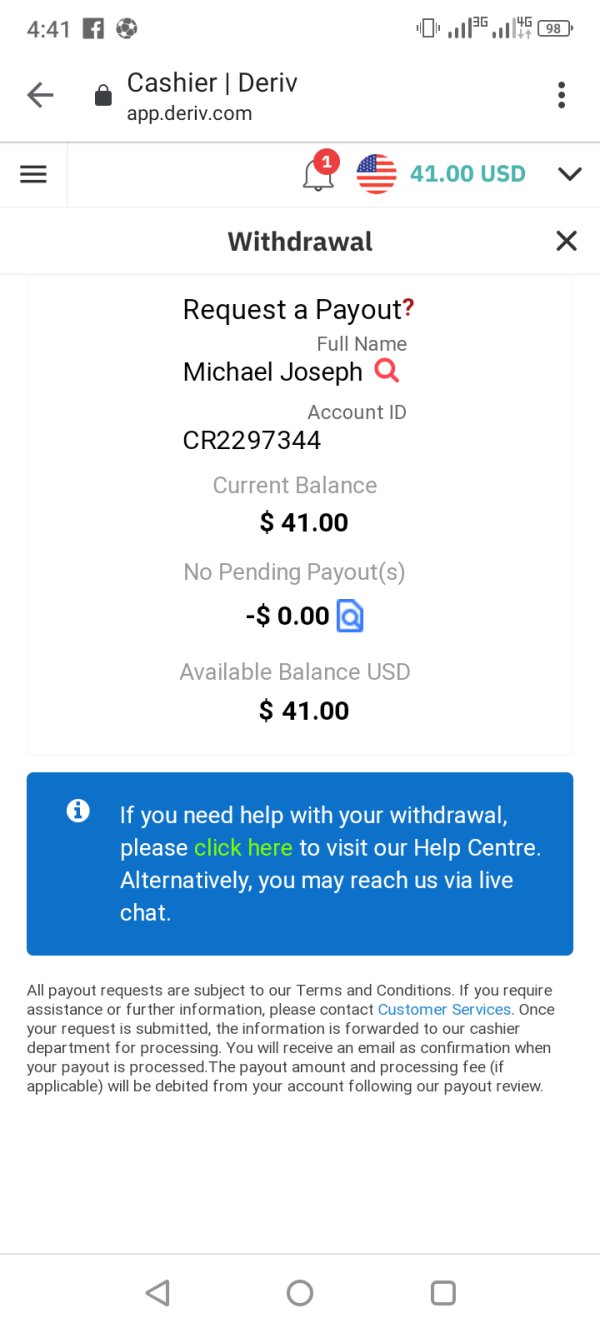This screenshot has width=600, height=1333.
Task: Open the notifications bell
Action: [318, 175]
